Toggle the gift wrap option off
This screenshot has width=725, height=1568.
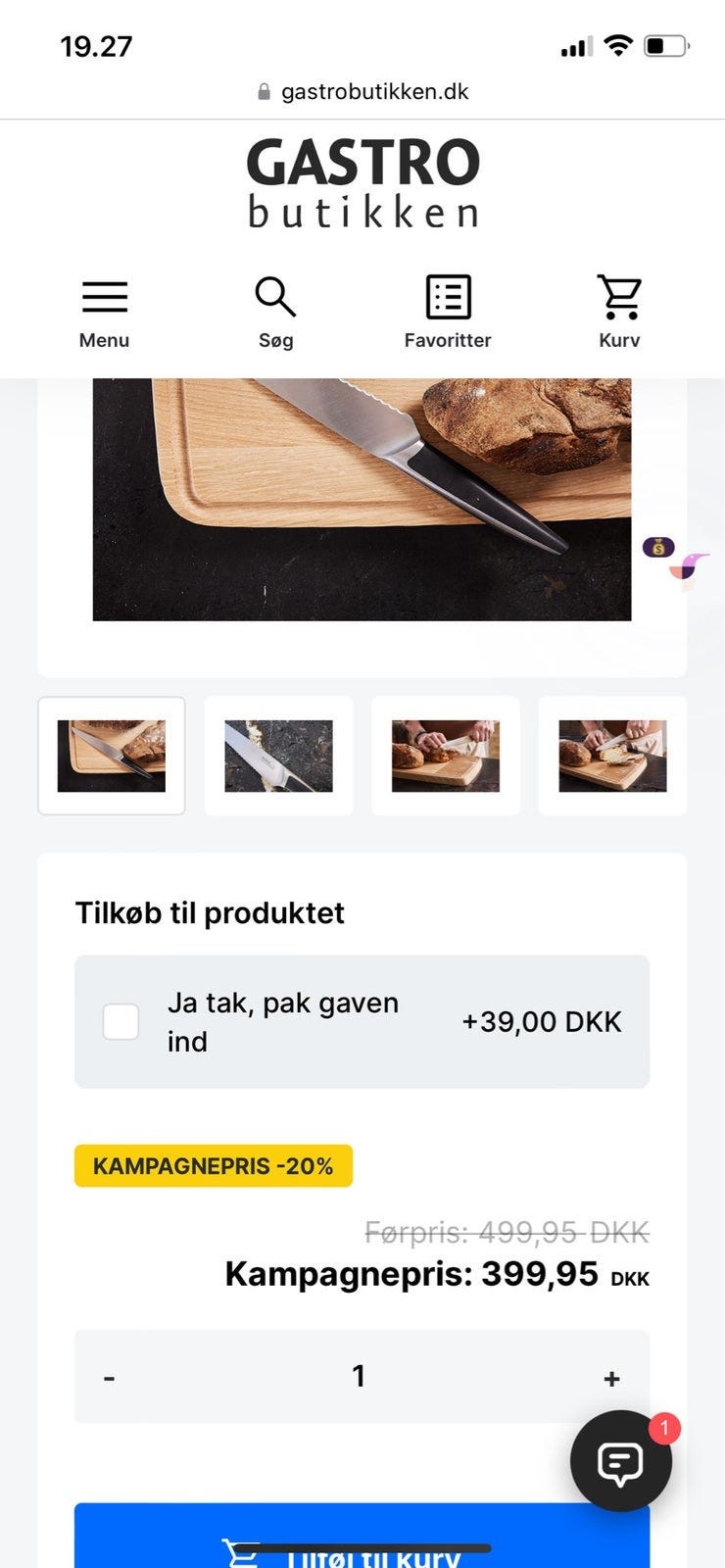point(120,1021)
